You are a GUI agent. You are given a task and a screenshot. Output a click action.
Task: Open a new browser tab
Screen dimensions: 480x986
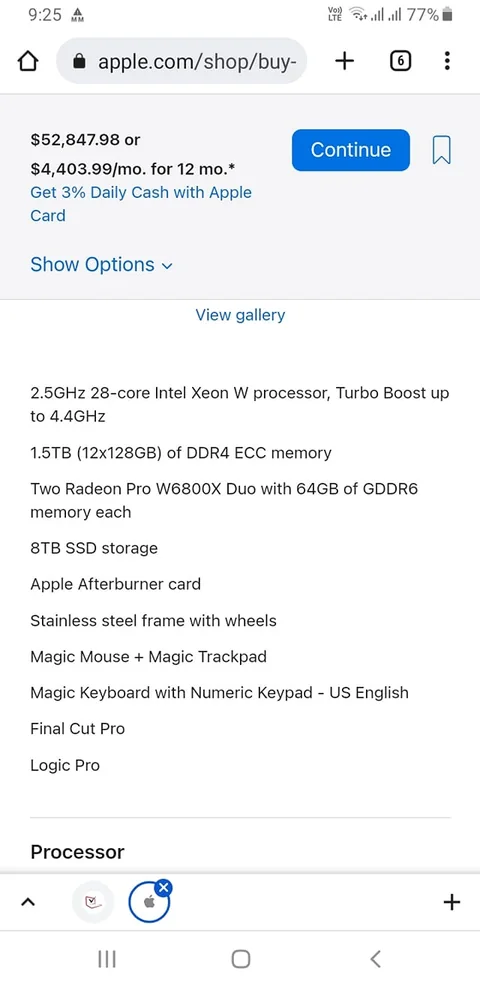(344, 61)
